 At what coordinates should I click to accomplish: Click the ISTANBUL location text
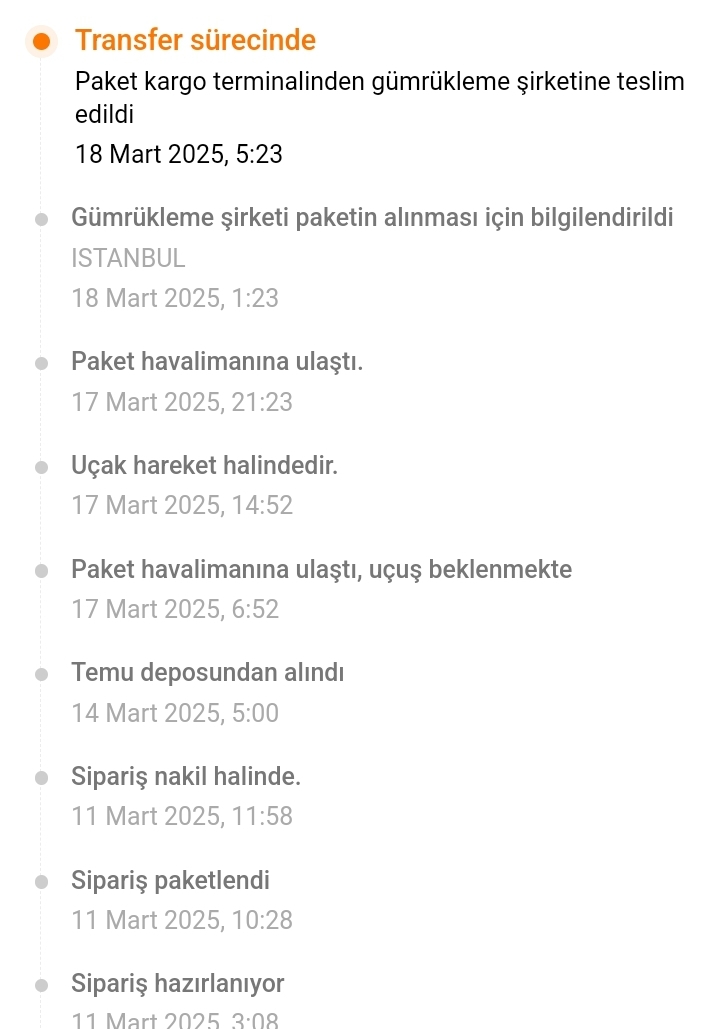click(128, 258)
